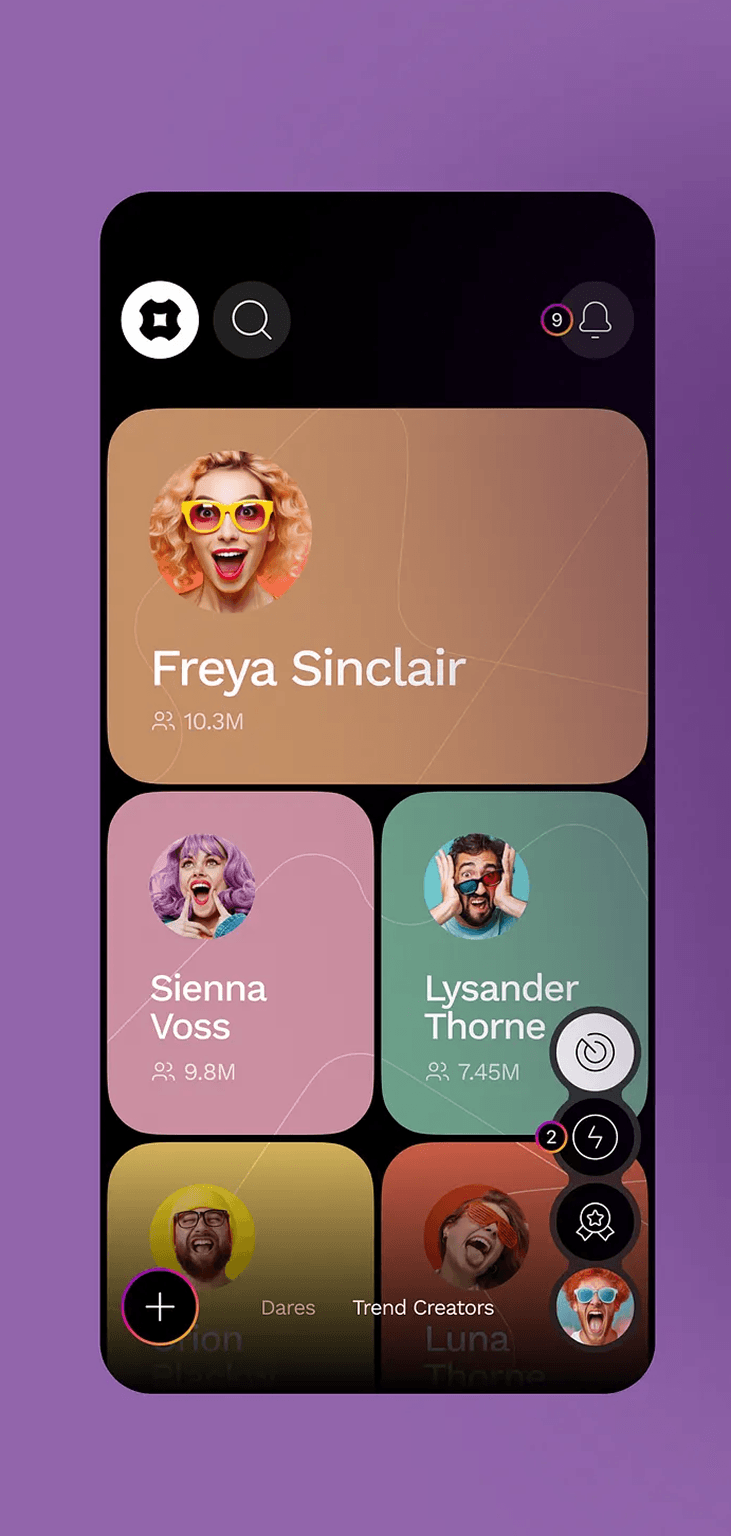Open the award badge icon
Viewport: 731px width, 1536px height.
click(x=596, y=1221)
